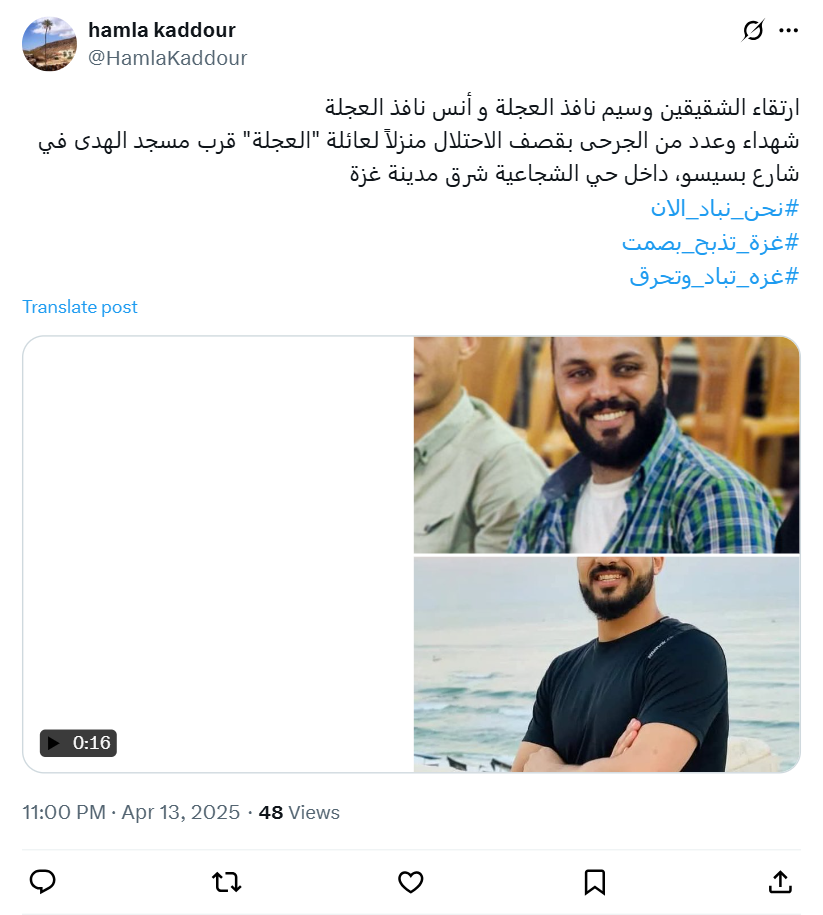Tap the Grok icon next to the overflow menu
The image size is (823, 915).
click(753, 31)
